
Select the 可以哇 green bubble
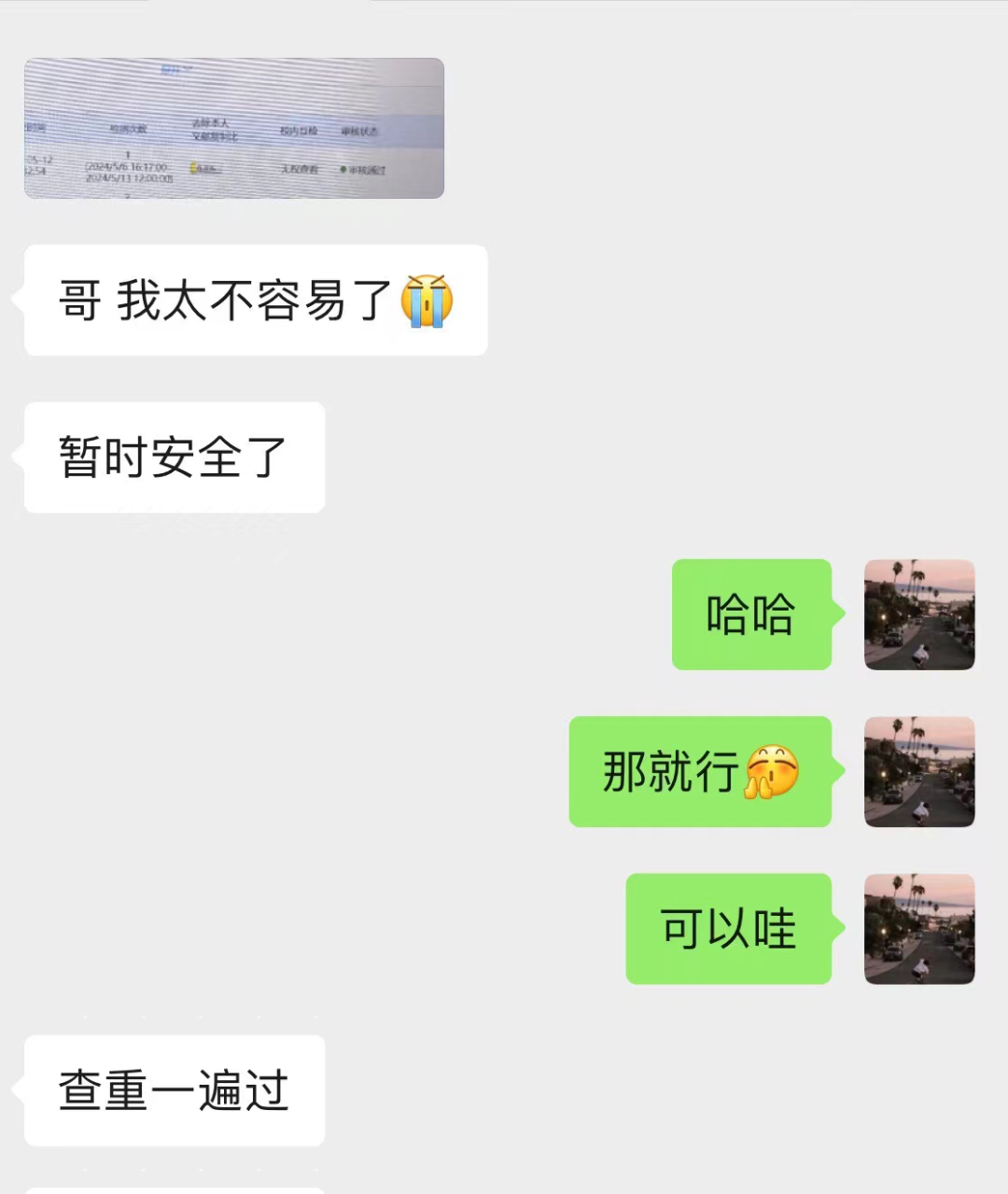click(729, 931)
